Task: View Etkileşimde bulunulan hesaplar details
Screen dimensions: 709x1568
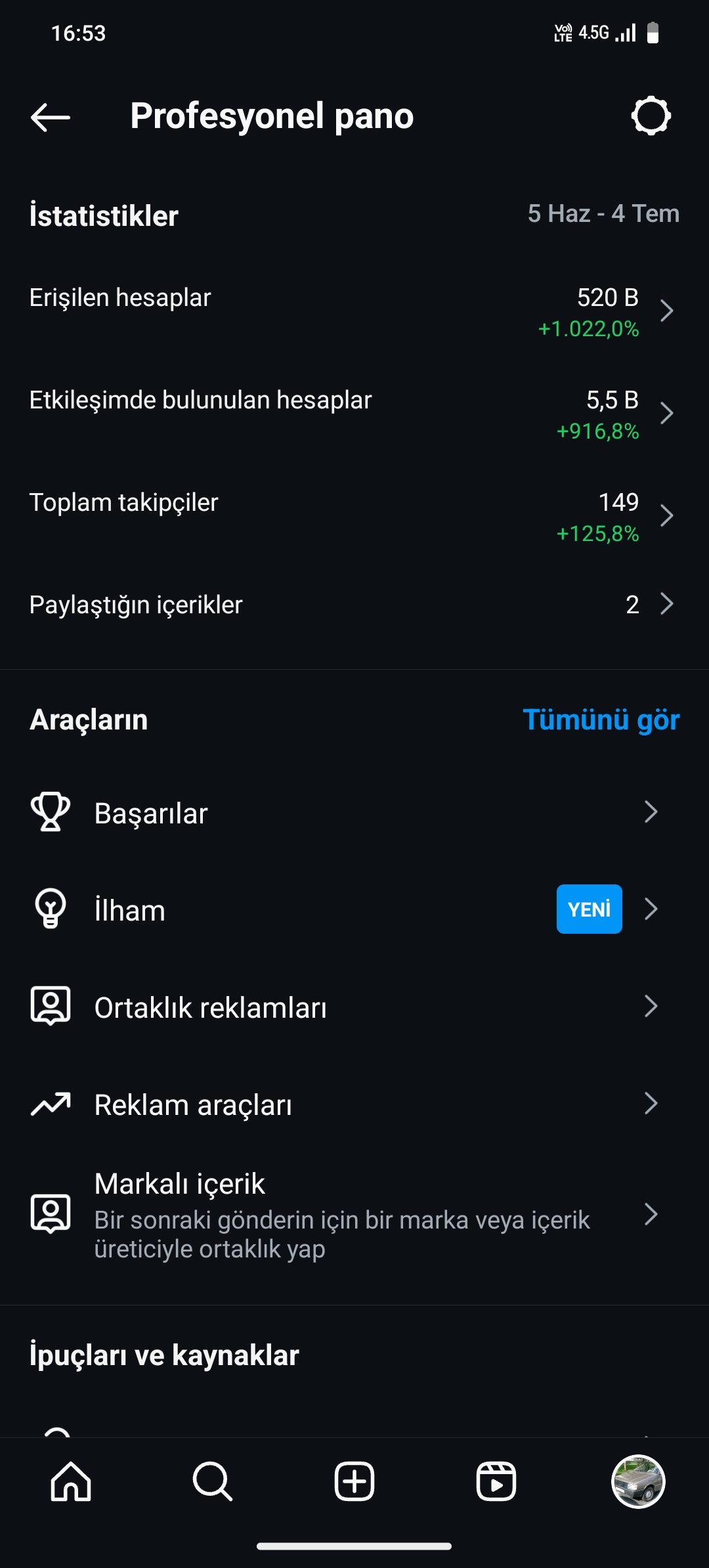Action: pyautogui.click(x=354, y=414)
